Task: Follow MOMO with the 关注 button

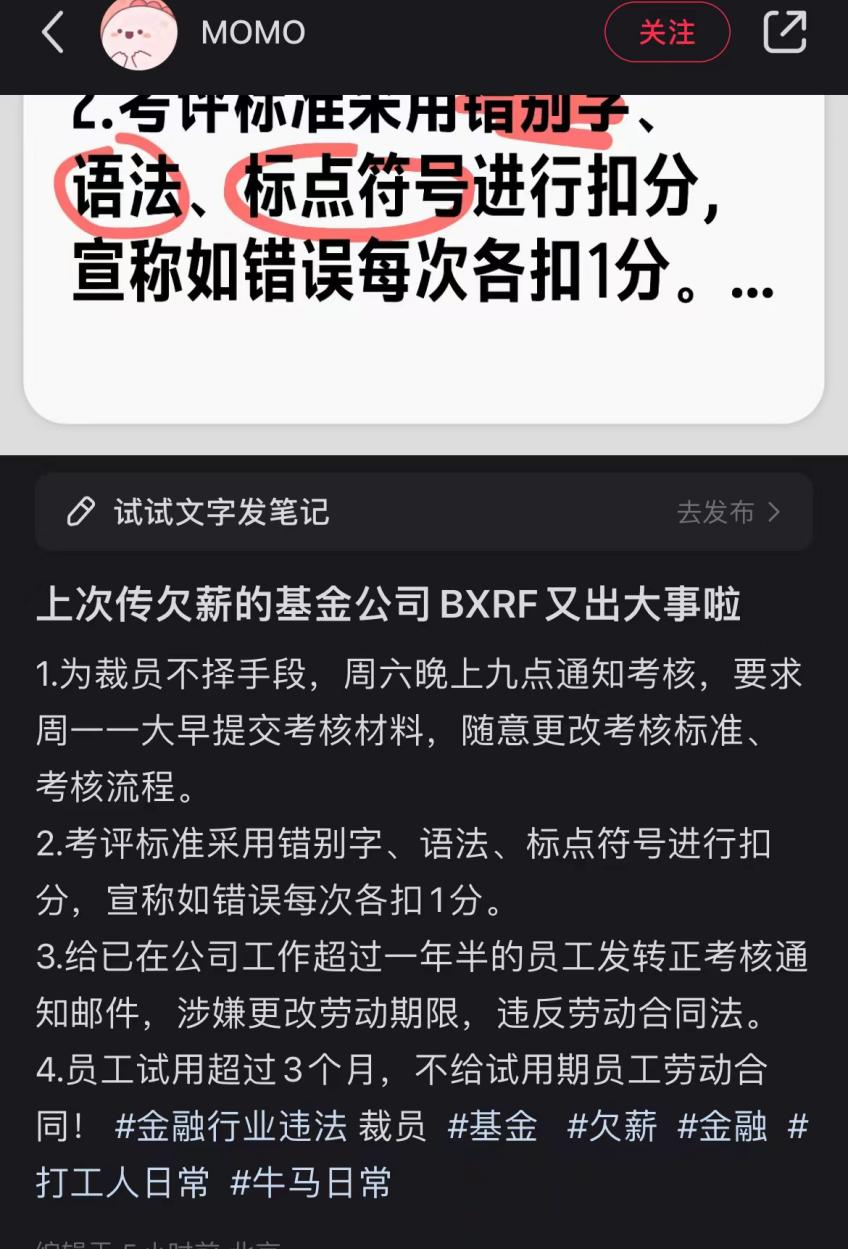Action: tap(667, 33)
